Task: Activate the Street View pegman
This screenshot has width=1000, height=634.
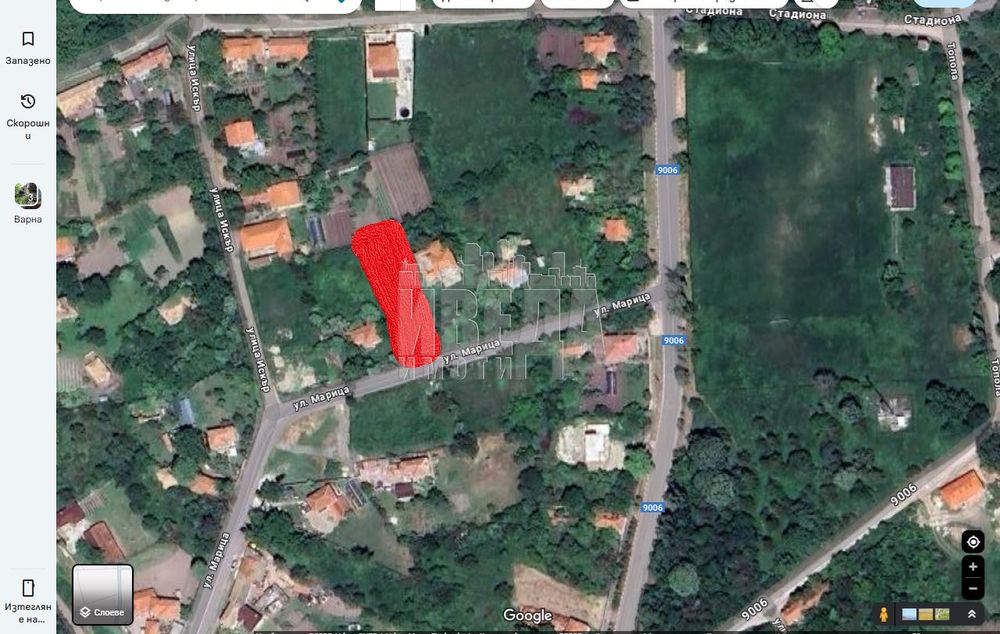Action: pos(883,614)
